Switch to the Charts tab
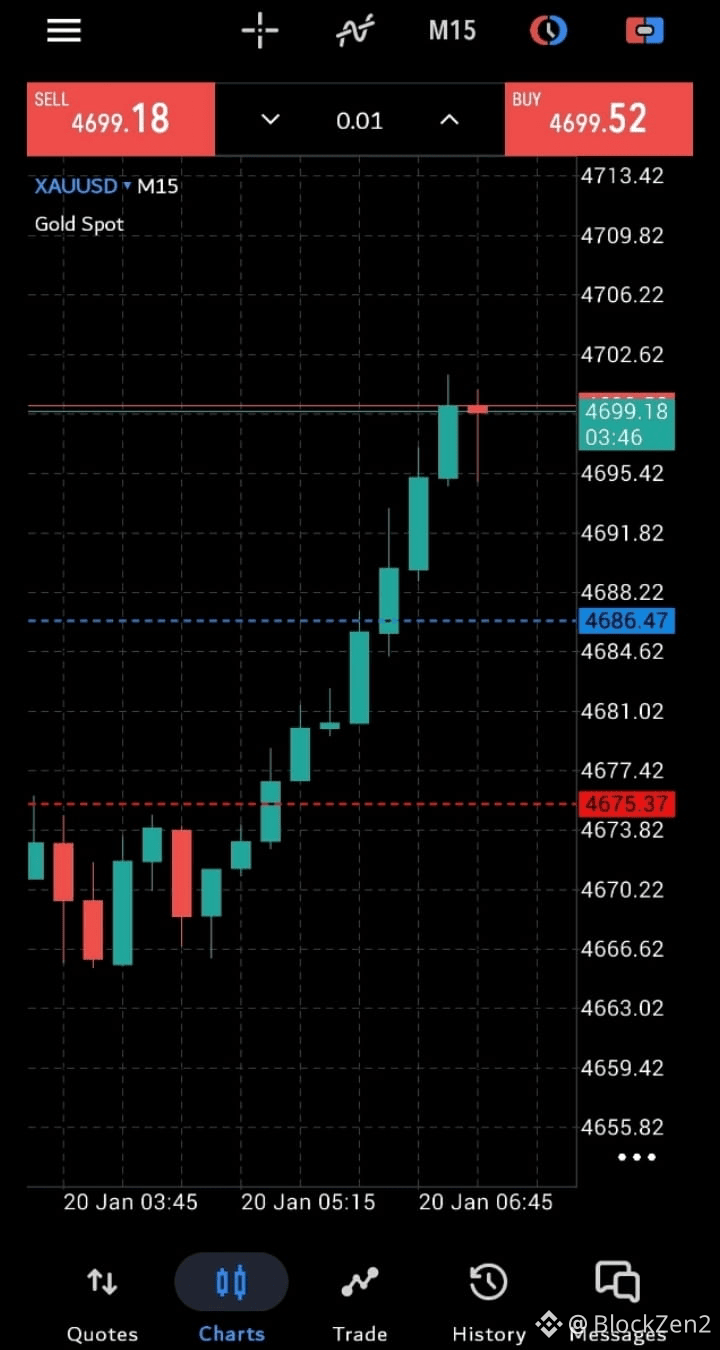The height and width of the screenshot is (1350, 720). tap(231, 1295)
